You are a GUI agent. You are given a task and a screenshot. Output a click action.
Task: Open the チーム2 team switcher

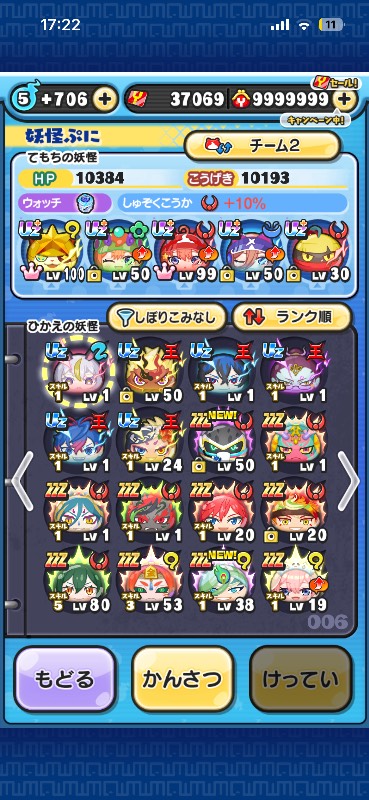pos(262,146)
